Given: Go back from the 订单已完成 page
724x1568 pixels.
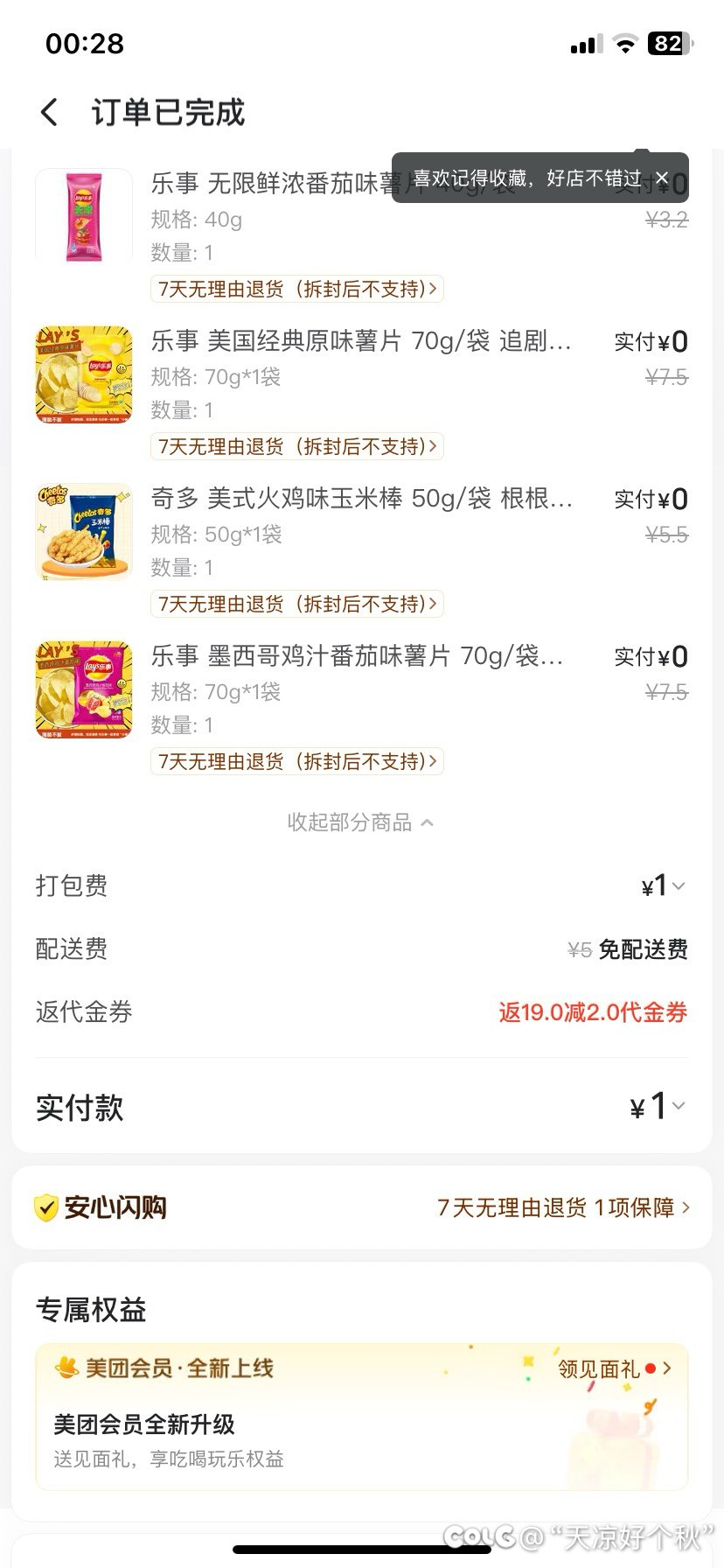Looking at the screenshot, I should click(50, 112).
